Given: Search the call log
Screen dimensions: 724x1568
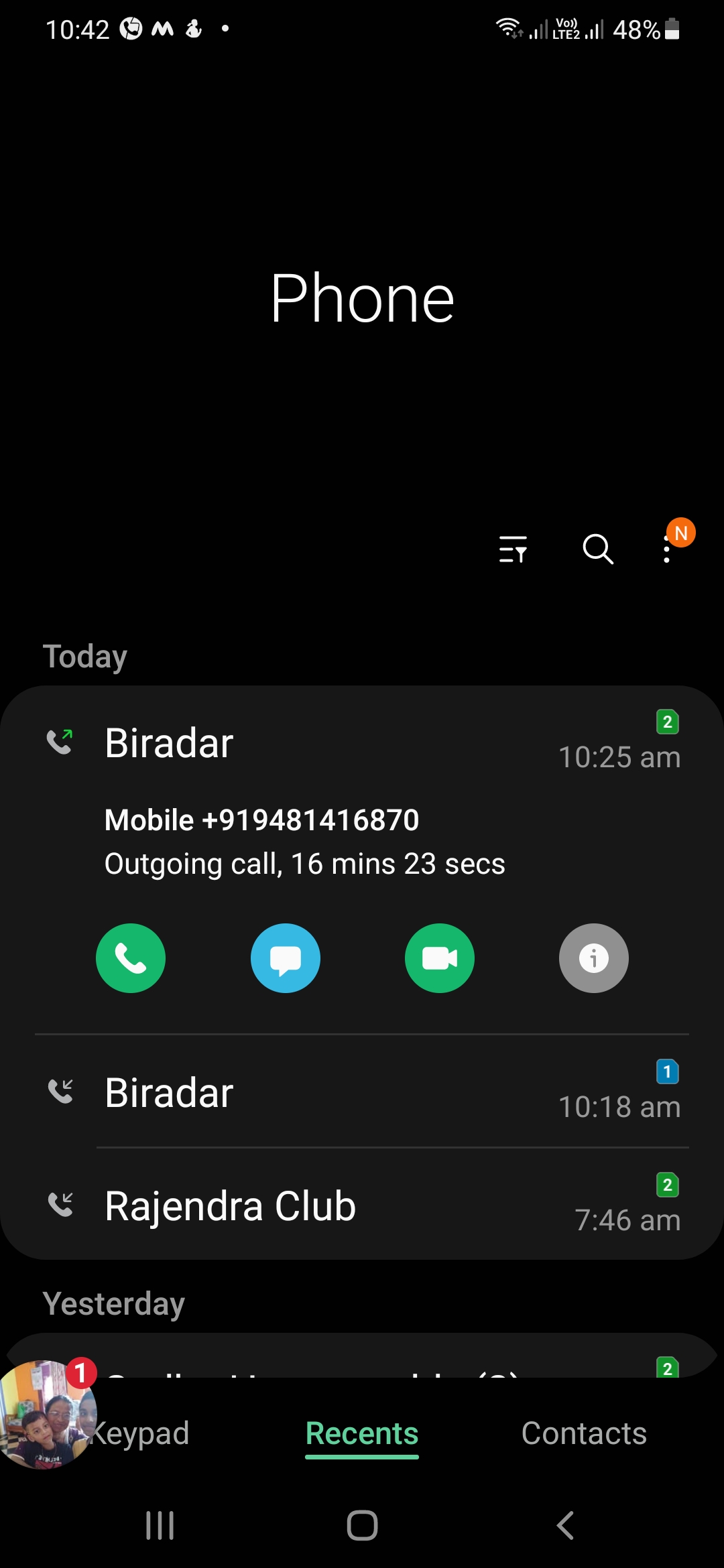Looking at the screenshot, I should 597,549.
